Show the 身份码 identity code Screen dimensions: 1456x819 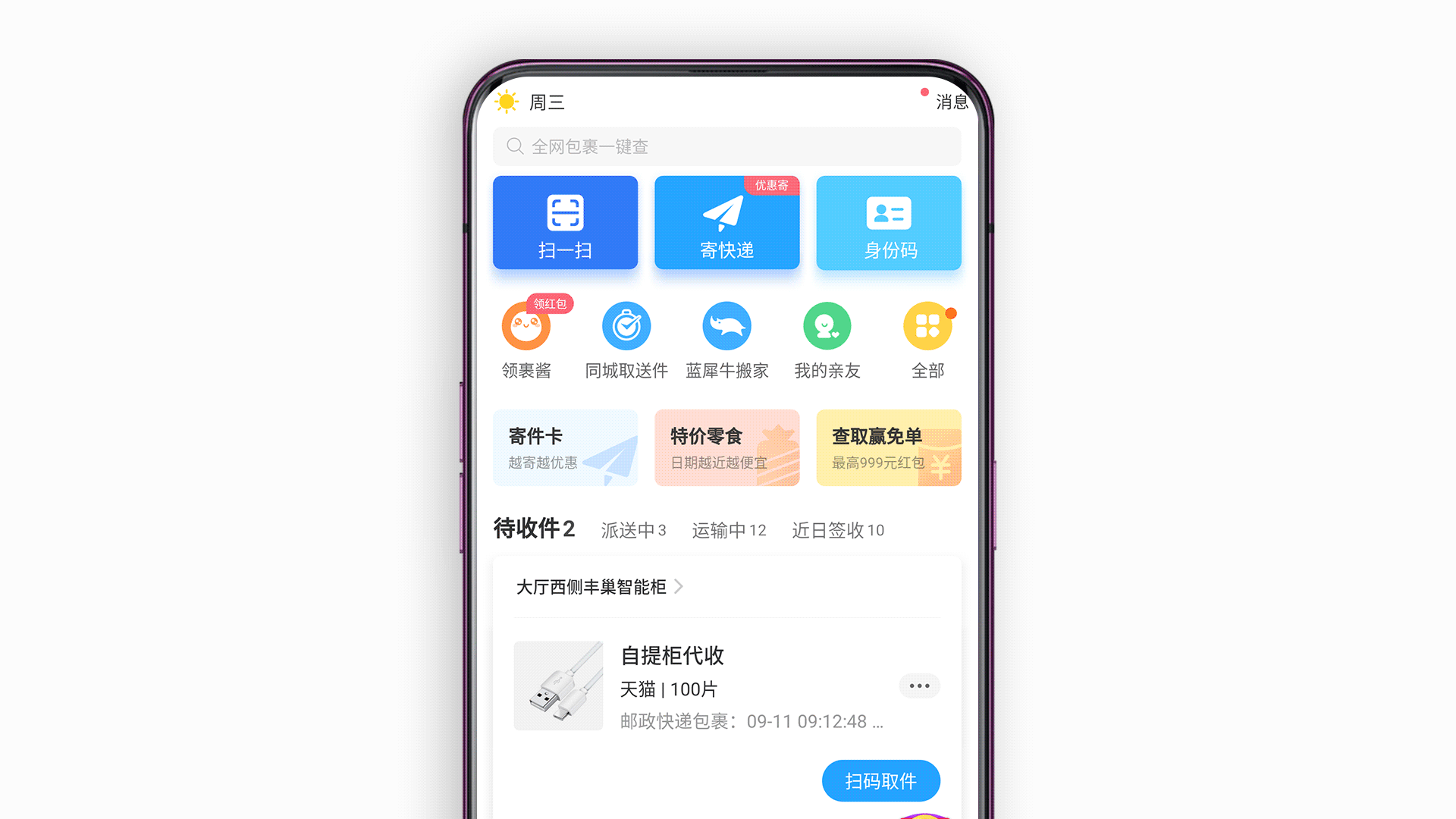[x=888, y=223]
